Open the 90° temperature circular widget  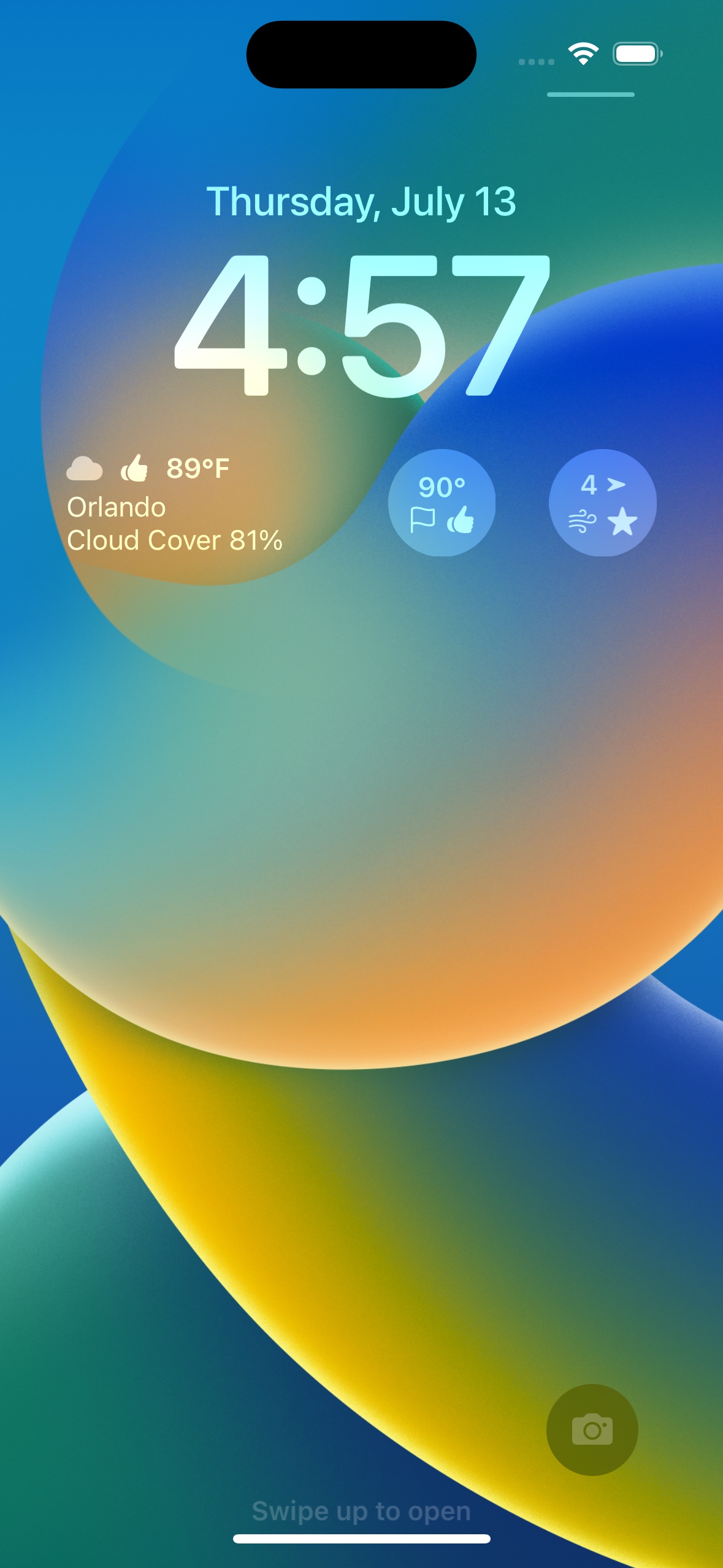click(442, 503)
